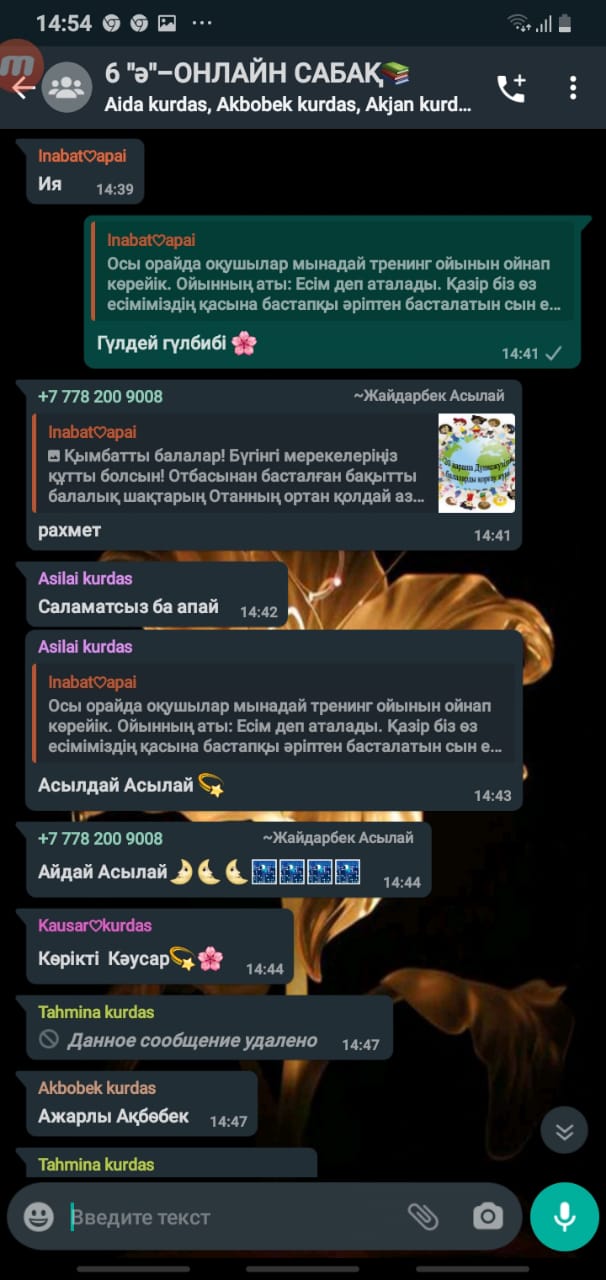The height and width of the screenshot is (1280, 606).
Task: Focus the message text field
Action: pyautogui.click(x=230, y=1217)
